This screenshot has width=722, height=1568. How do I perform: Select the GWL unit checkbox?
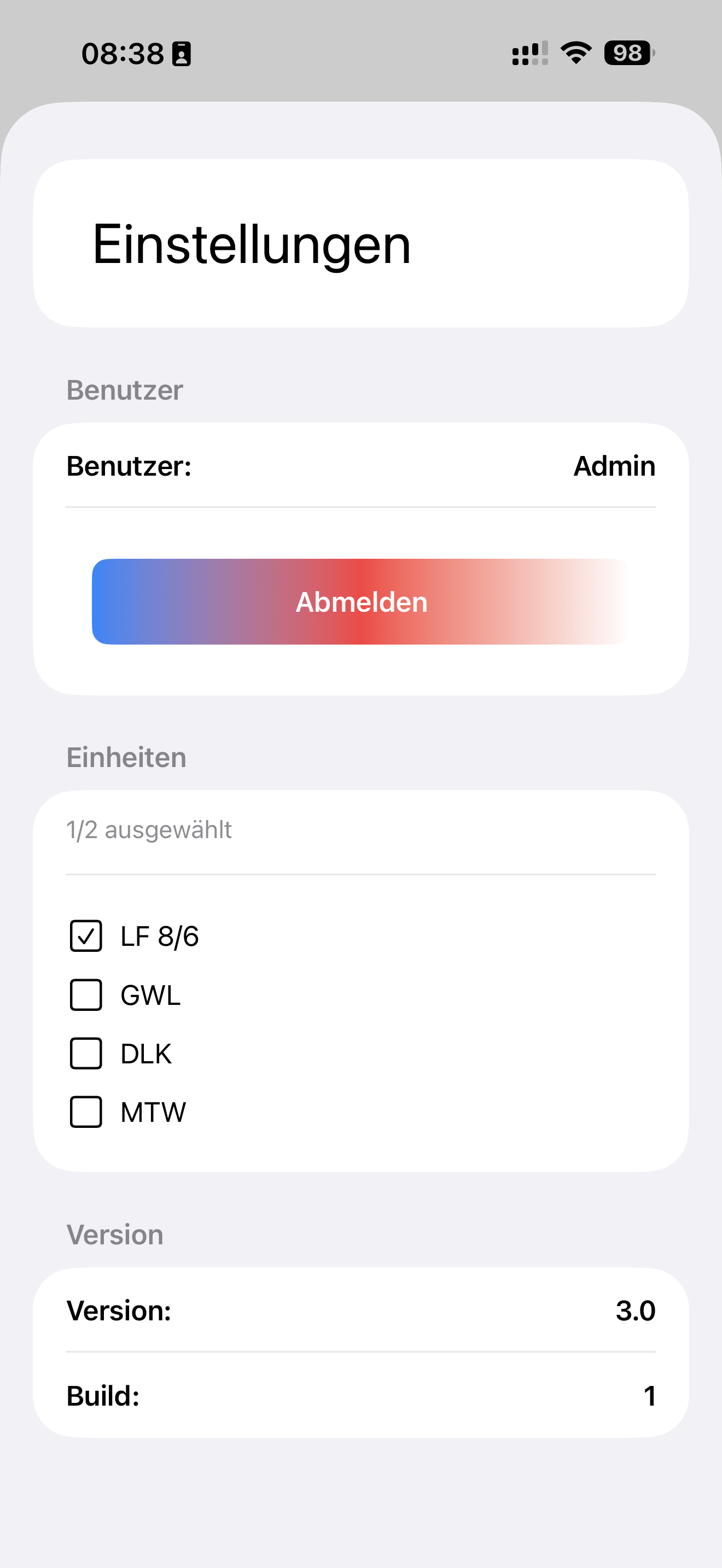point(86,995)
